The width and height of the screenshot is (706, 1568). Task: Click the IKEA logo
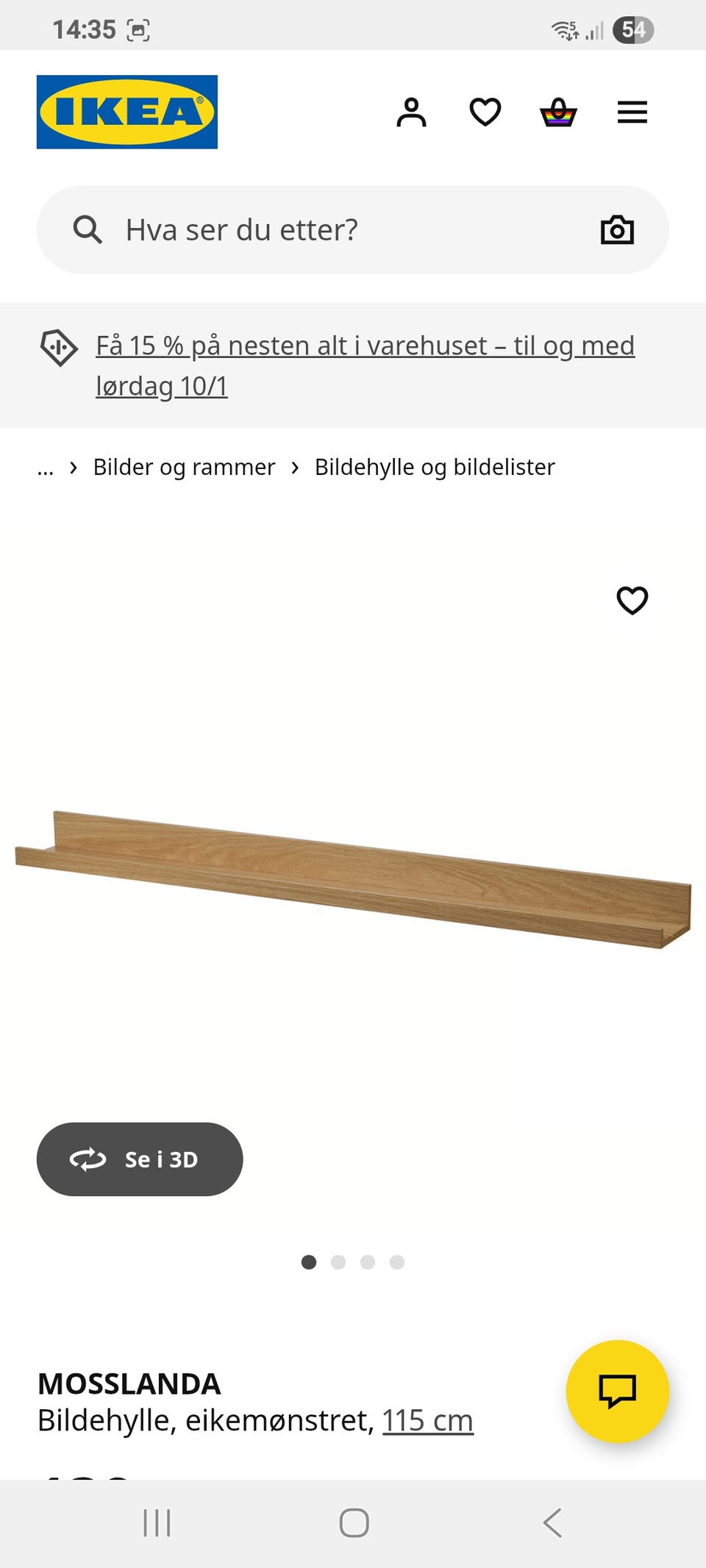coord(126,112)
